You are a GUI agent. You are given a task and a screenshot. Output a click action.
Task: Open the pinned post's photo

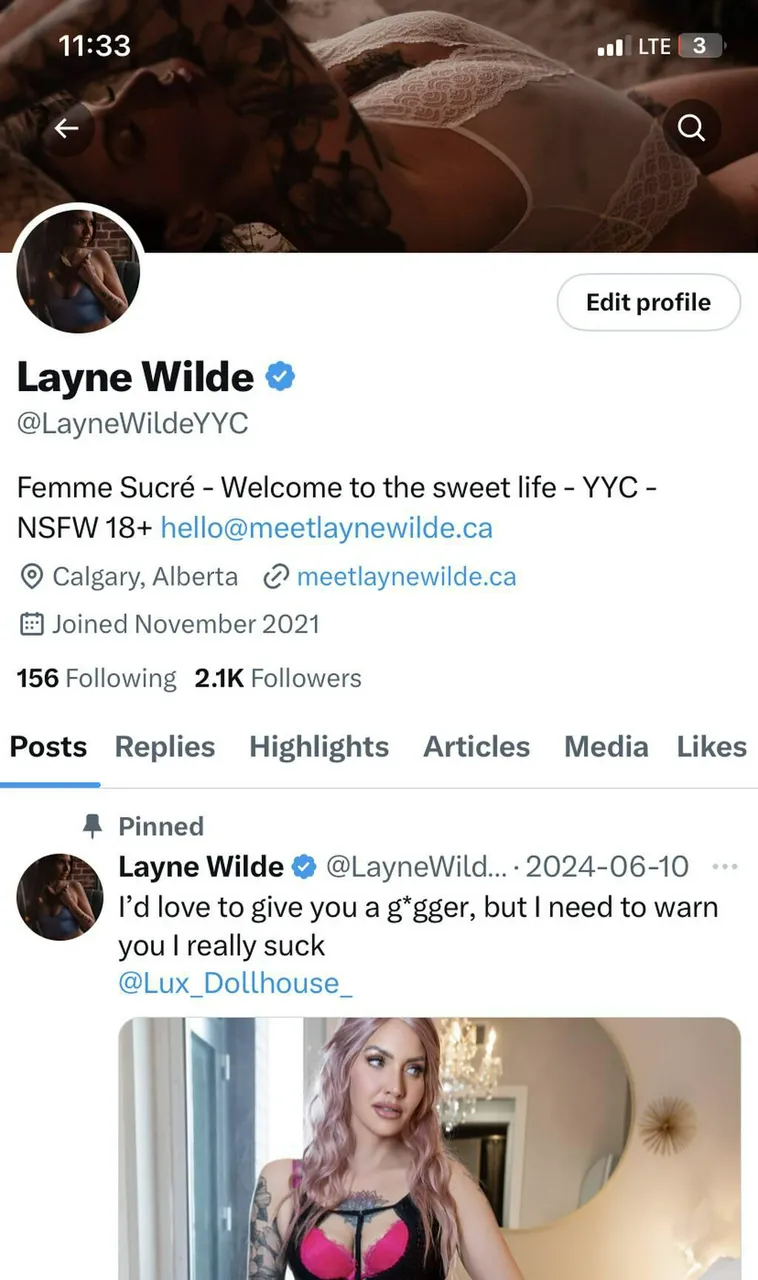(429, 1148)
